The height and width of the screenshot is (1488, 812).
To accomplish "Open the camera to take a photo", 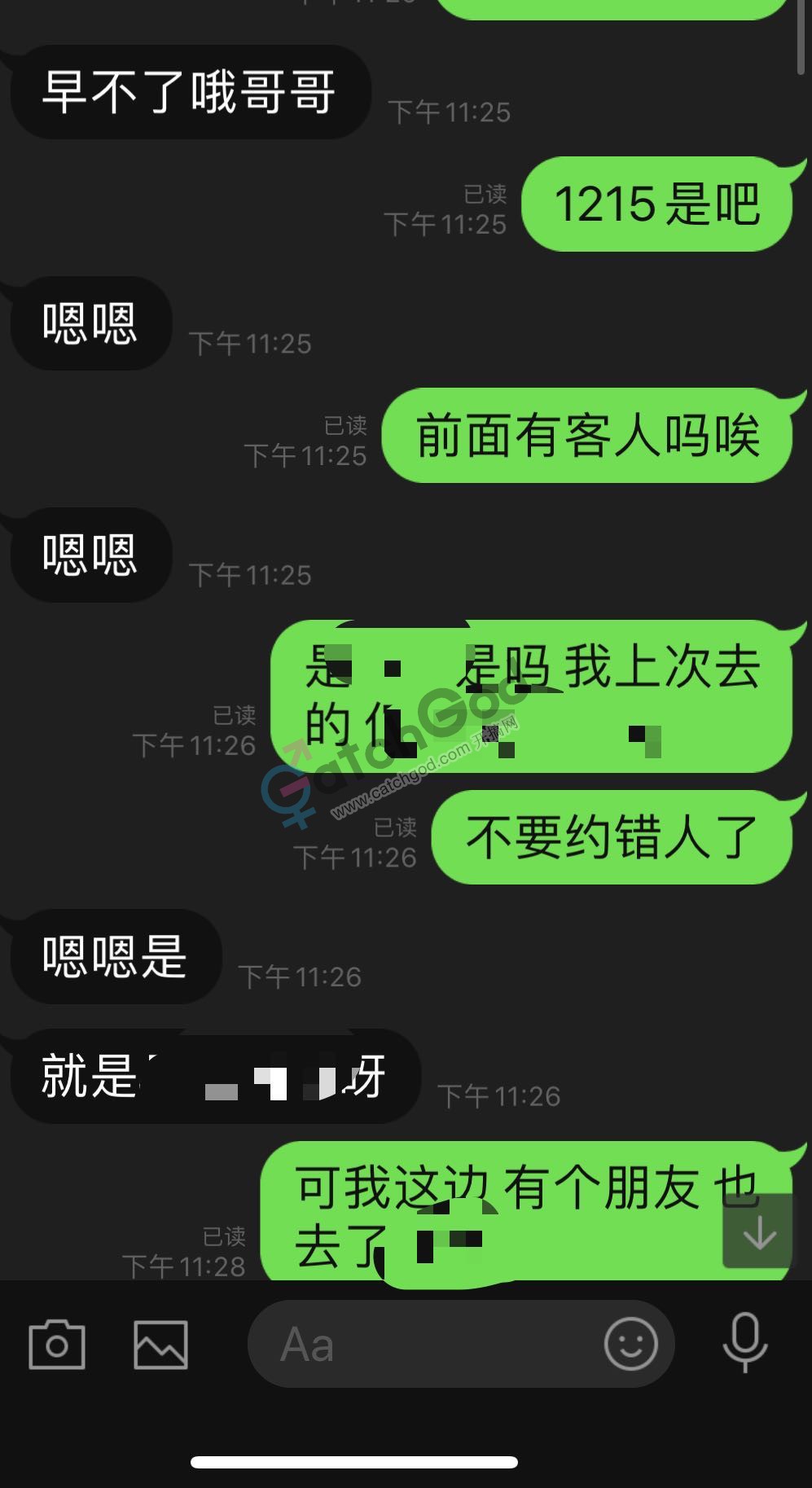I will (x=57, y=1345).
